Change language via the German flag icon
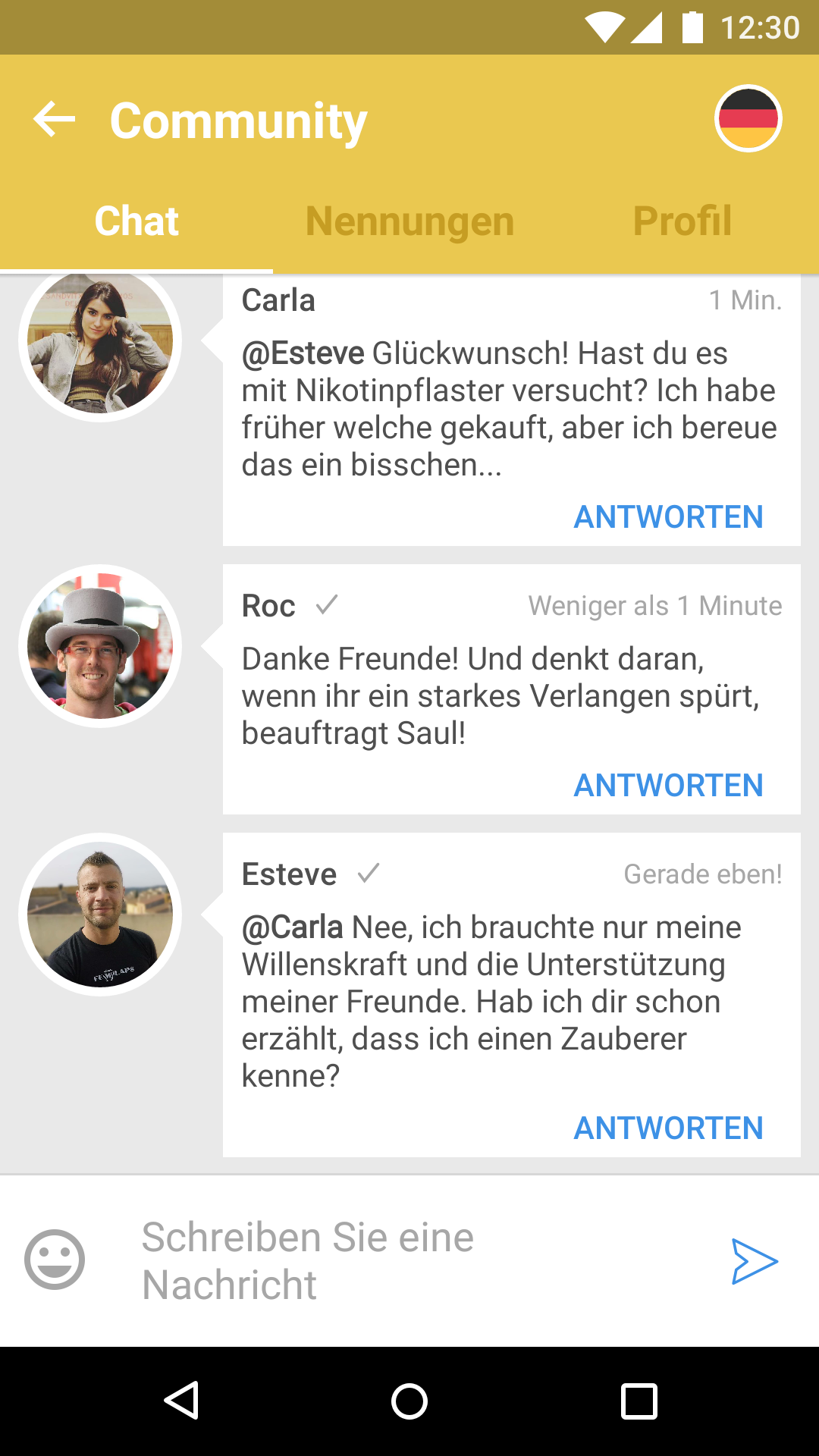This screenshot has width=819, height=1456. pos(748,119)
